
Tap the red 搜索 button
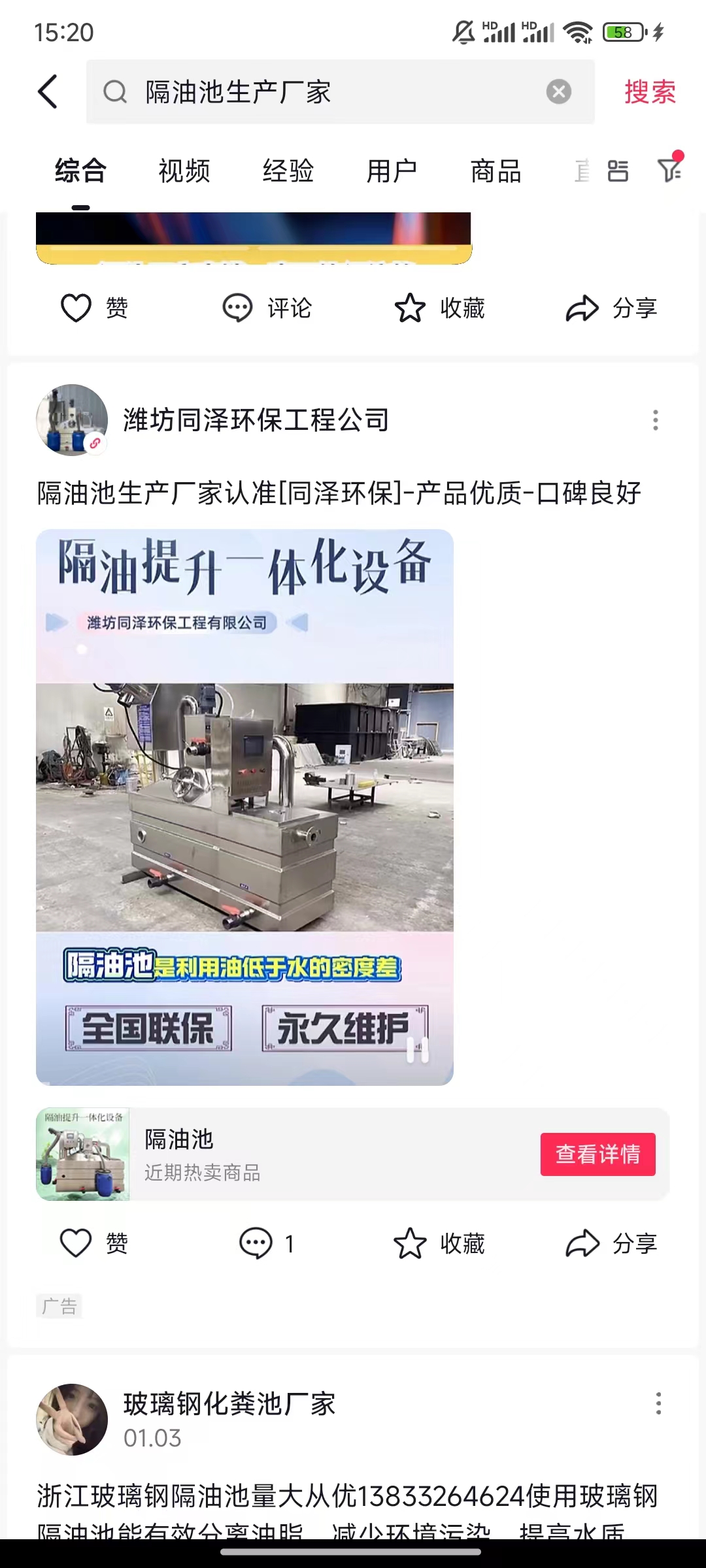click(x=649, y=91)
